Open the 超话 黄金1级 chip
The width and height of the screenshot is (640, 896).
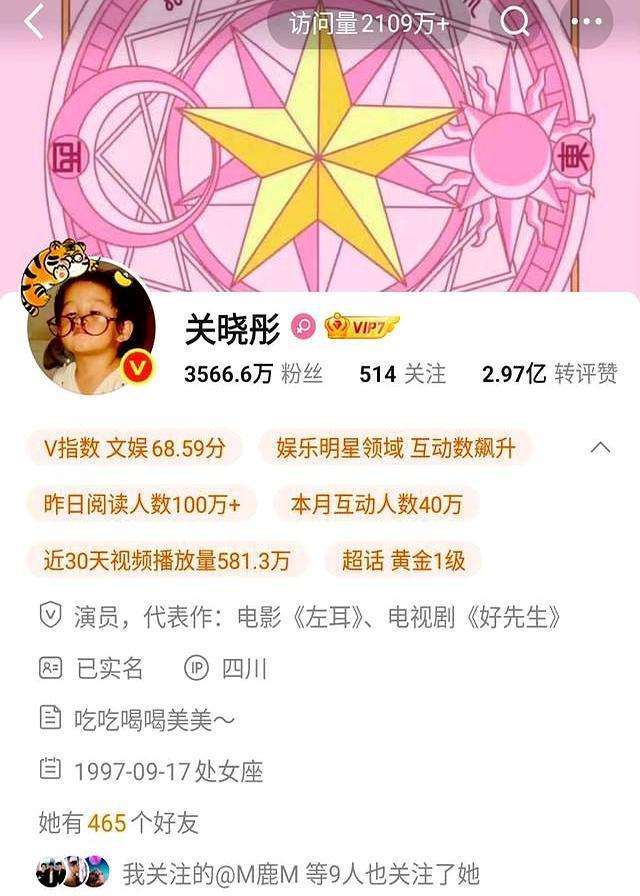[x=403, y=560]
